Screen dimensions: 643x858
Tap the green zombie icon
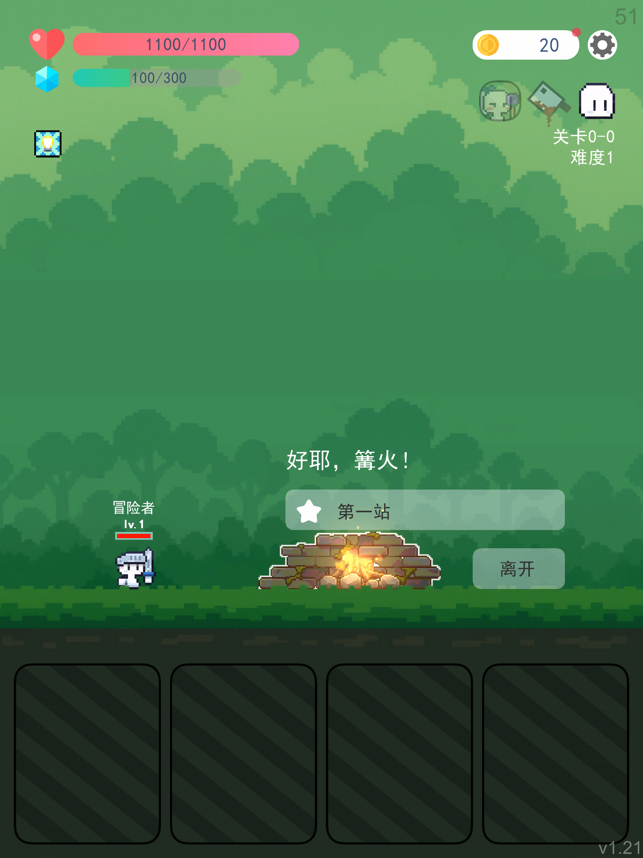point(499,101)
